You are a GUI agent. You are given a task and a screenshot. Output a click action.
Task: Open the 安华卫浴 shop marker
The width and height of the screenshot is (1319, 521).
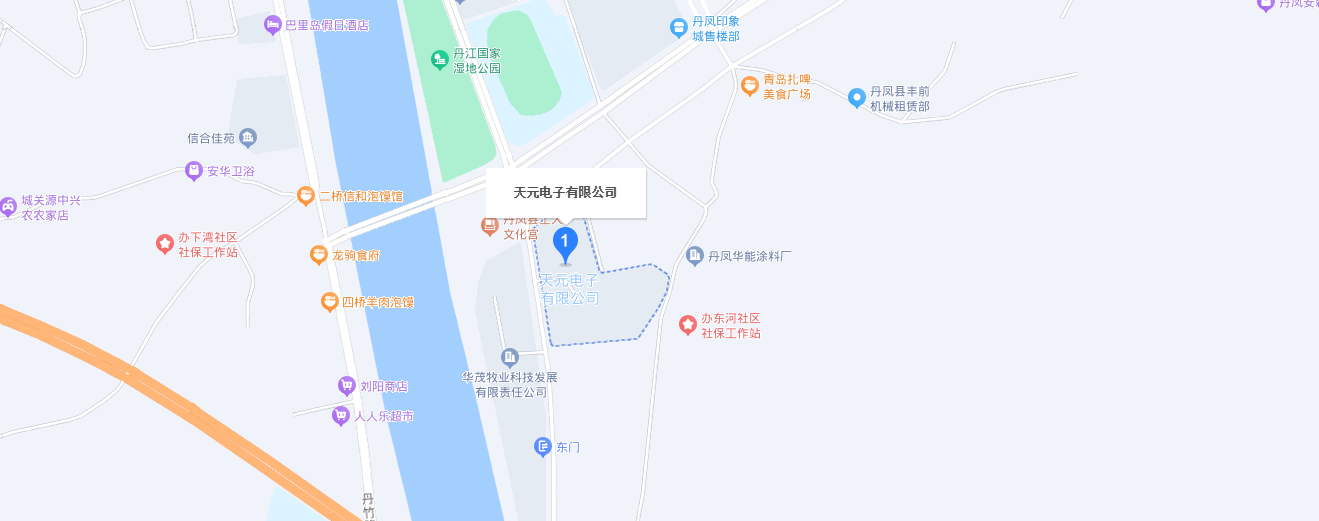[194, 171]
